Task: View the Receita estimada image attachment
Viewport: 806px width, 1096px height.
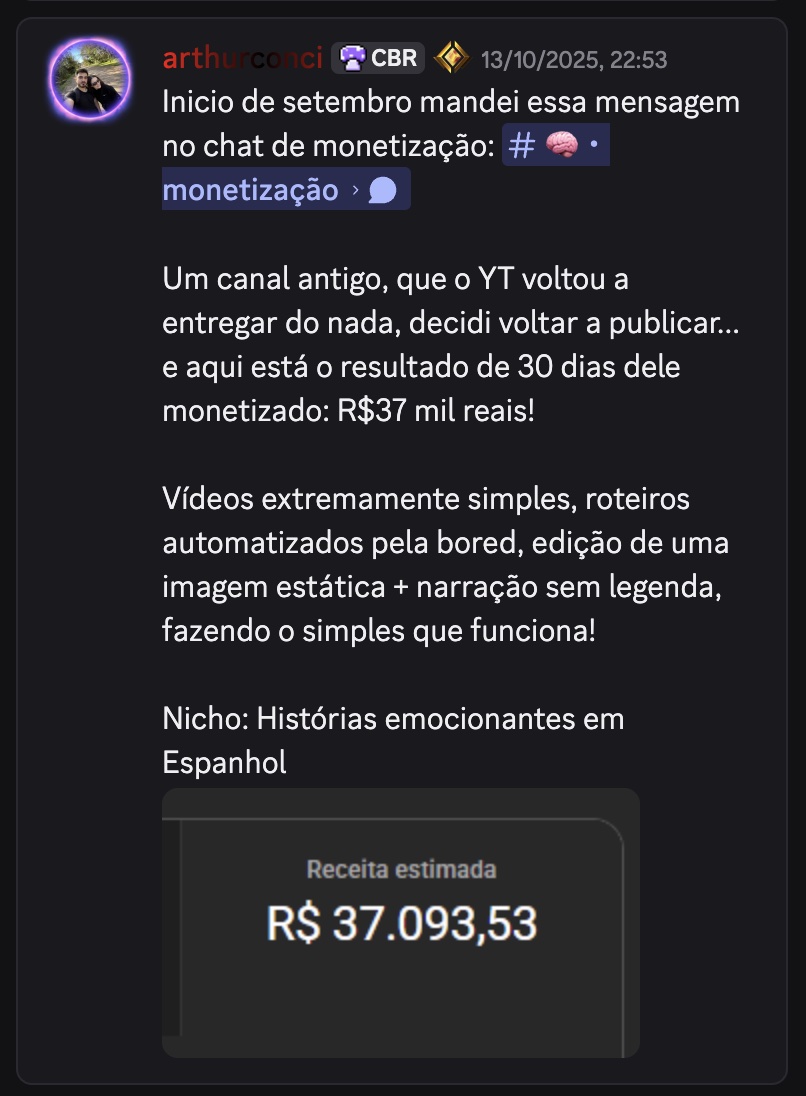Action: (400, 921)
